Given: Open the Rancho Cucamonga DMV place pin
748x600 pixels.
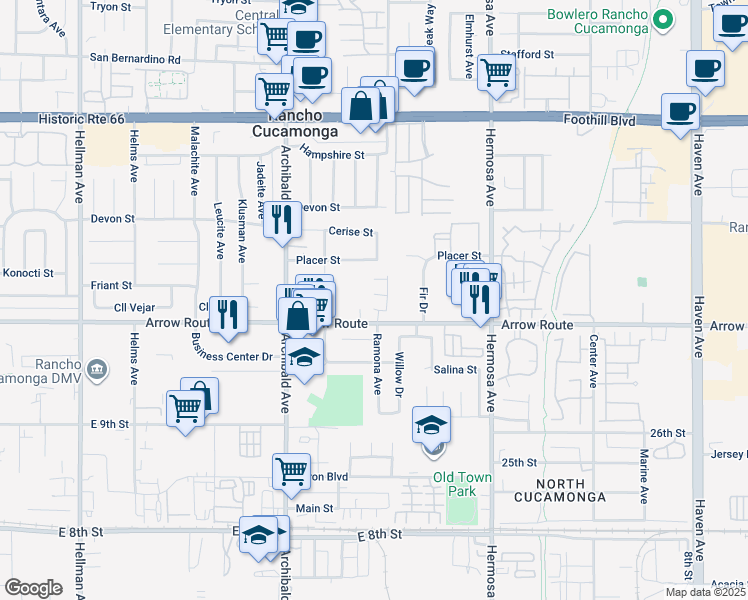Looking at the screenshot, I should [98, 371].
